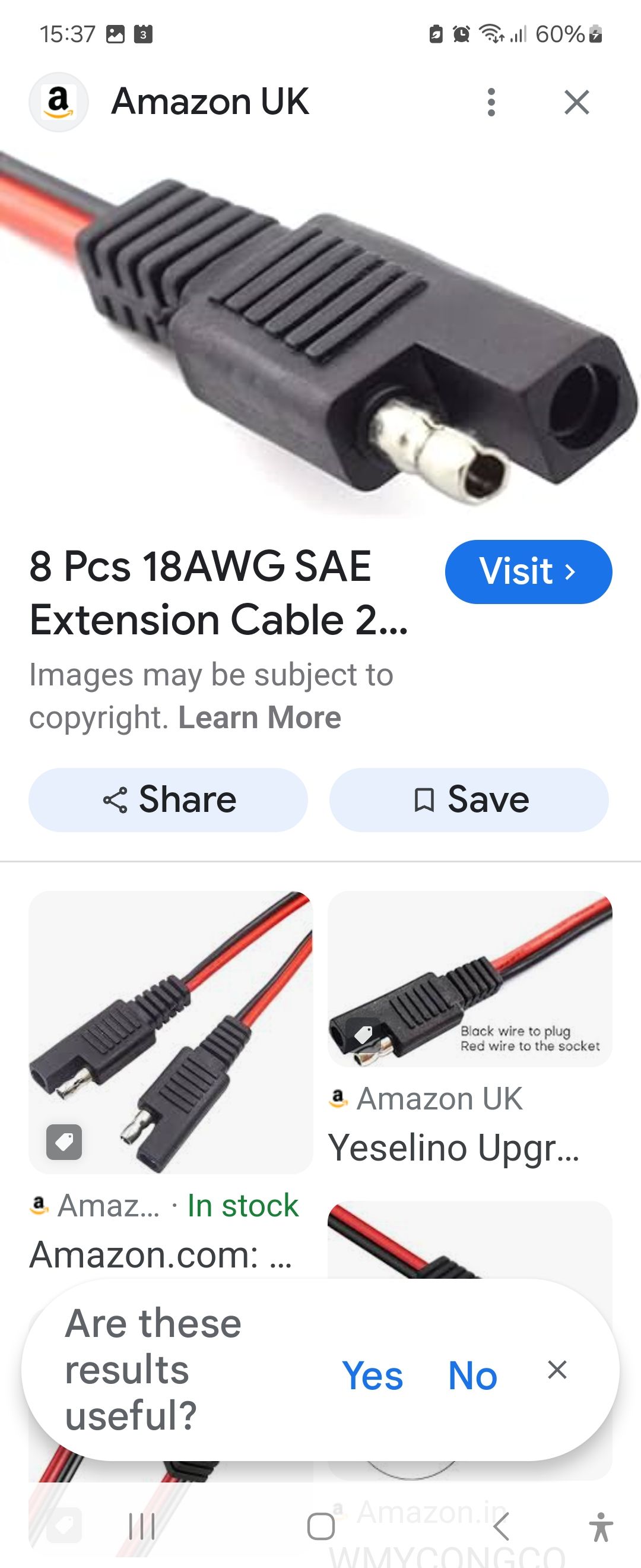This screenshot has height=1568, width=641.
Task: Go back using the system back button
Action: point(501,1526)
